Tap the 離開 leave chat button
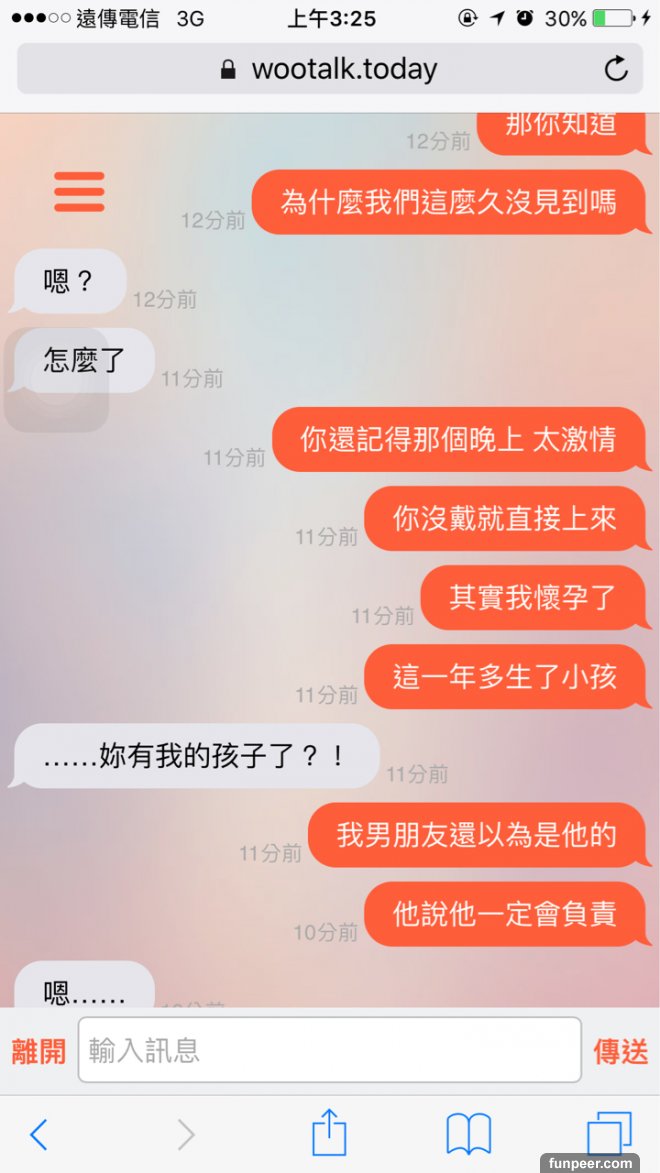The width and height of the screenshot is (660, 1173). coord(38,1051)
